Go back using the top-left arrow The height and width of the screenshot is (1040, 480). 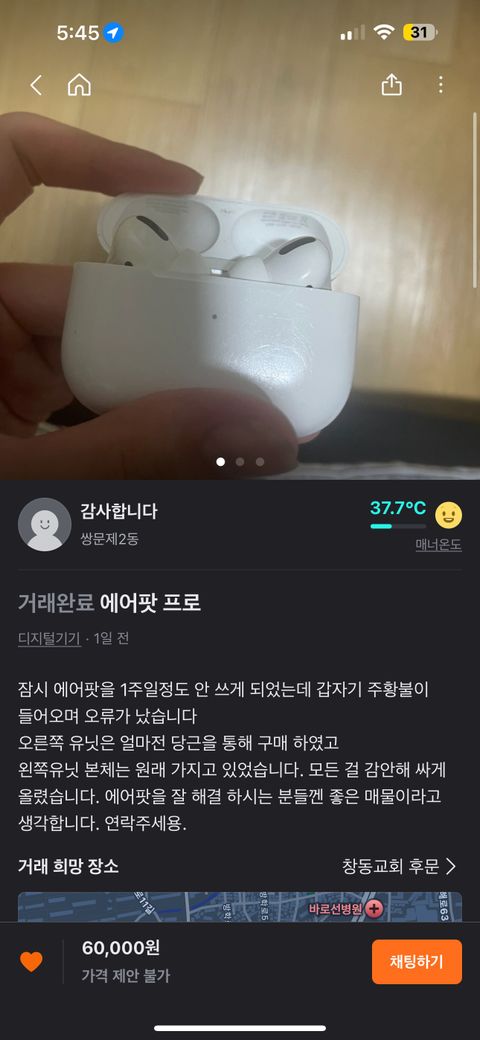click(36, 85)
